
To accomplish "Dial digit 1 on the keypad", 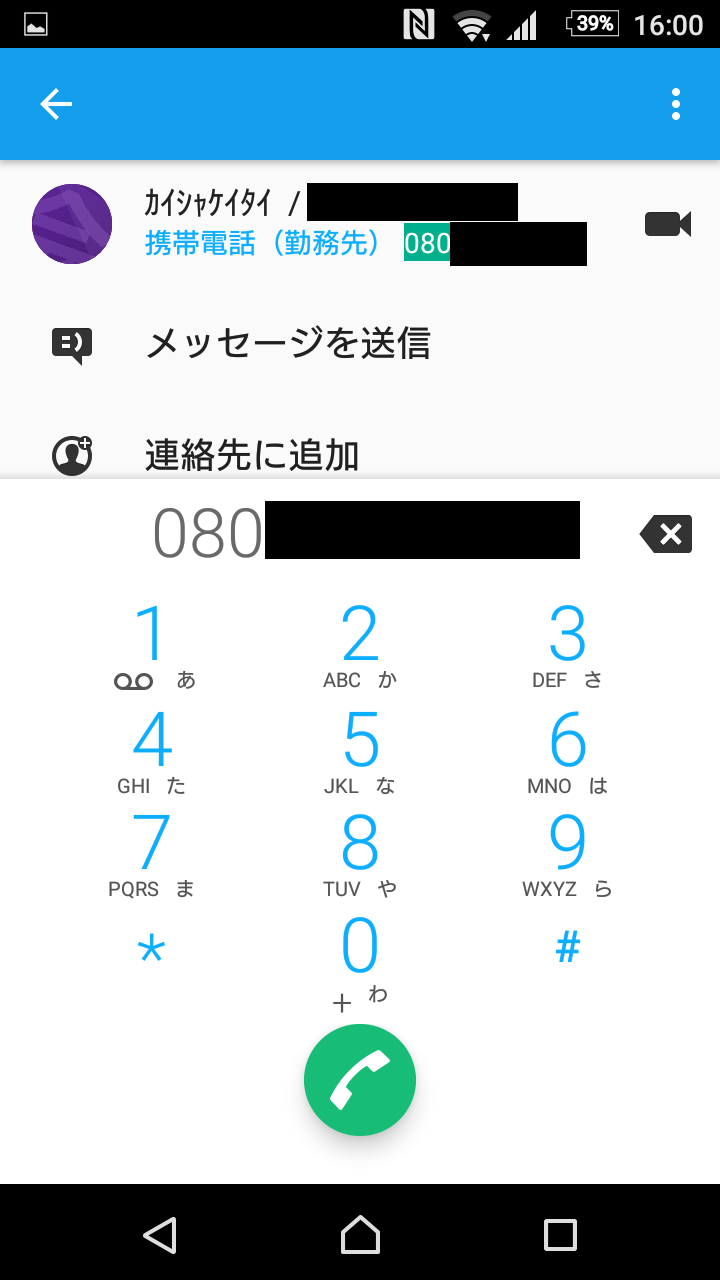I will click(152, 646).
